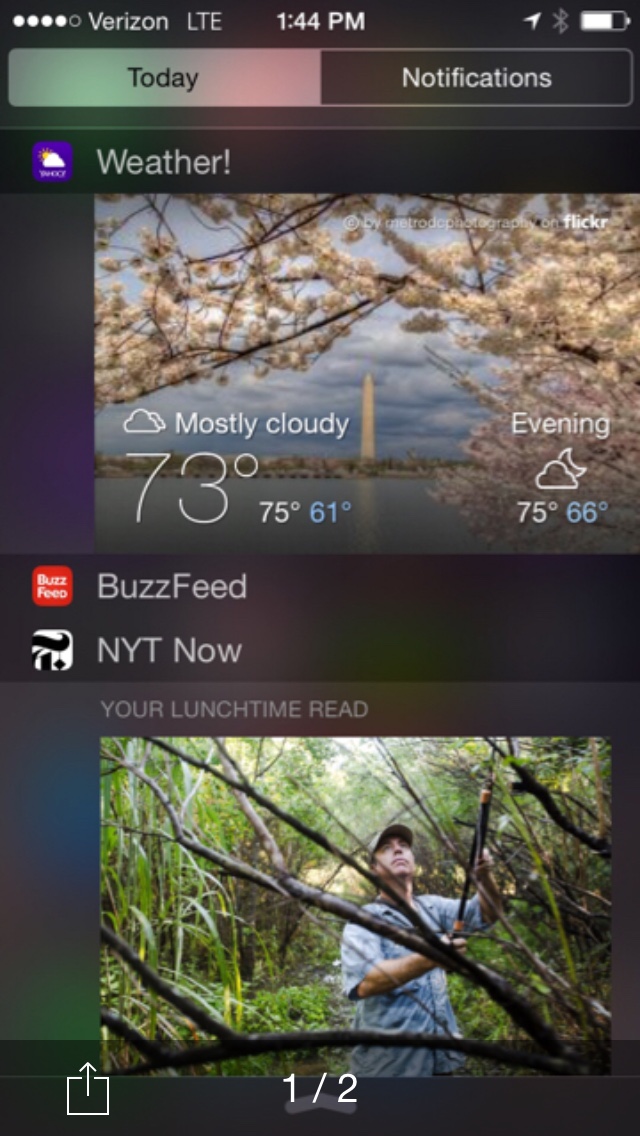Switch to the Notifications tab
The width and height of the screenshot is (640, 1136).
pyautogui.click(x=476, y=78)
